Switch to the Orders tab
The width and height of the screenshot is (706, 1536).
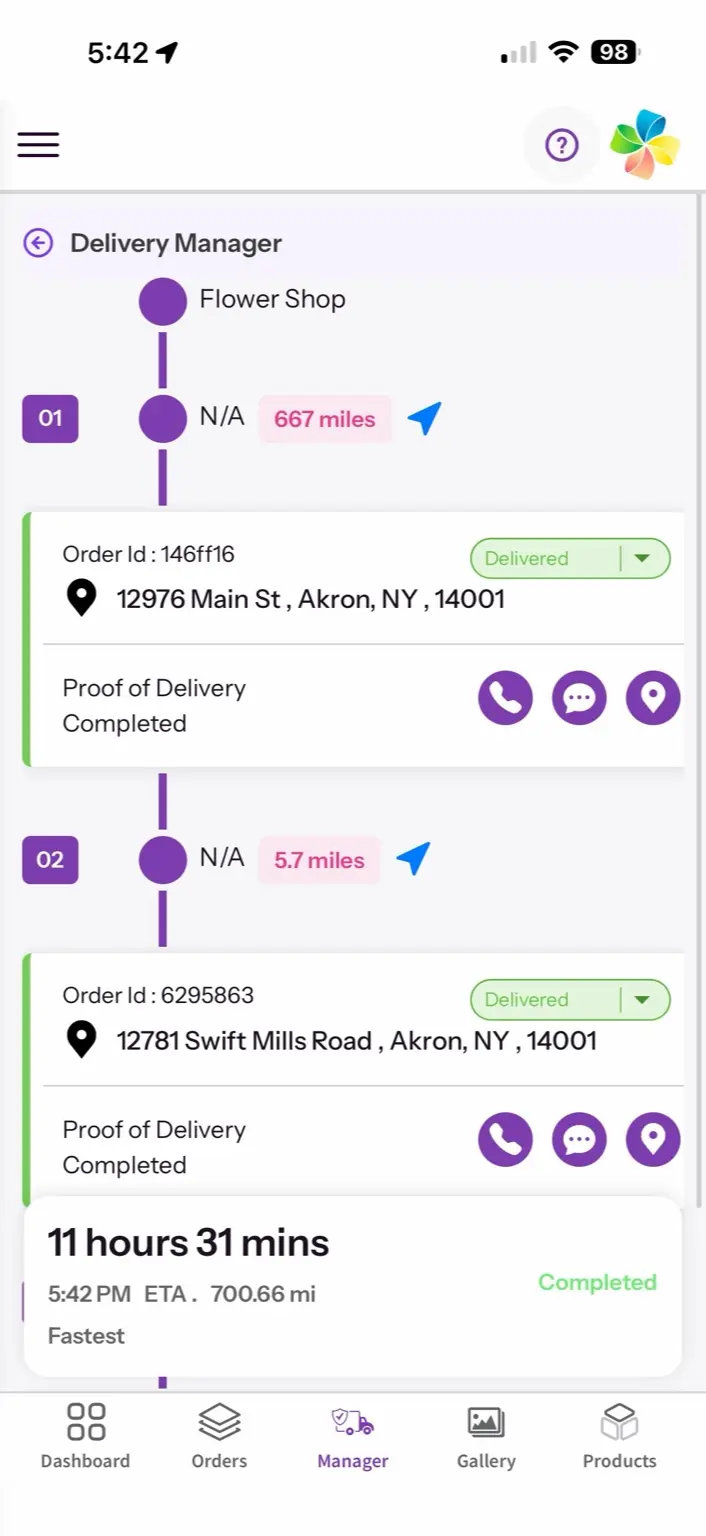219,1435
